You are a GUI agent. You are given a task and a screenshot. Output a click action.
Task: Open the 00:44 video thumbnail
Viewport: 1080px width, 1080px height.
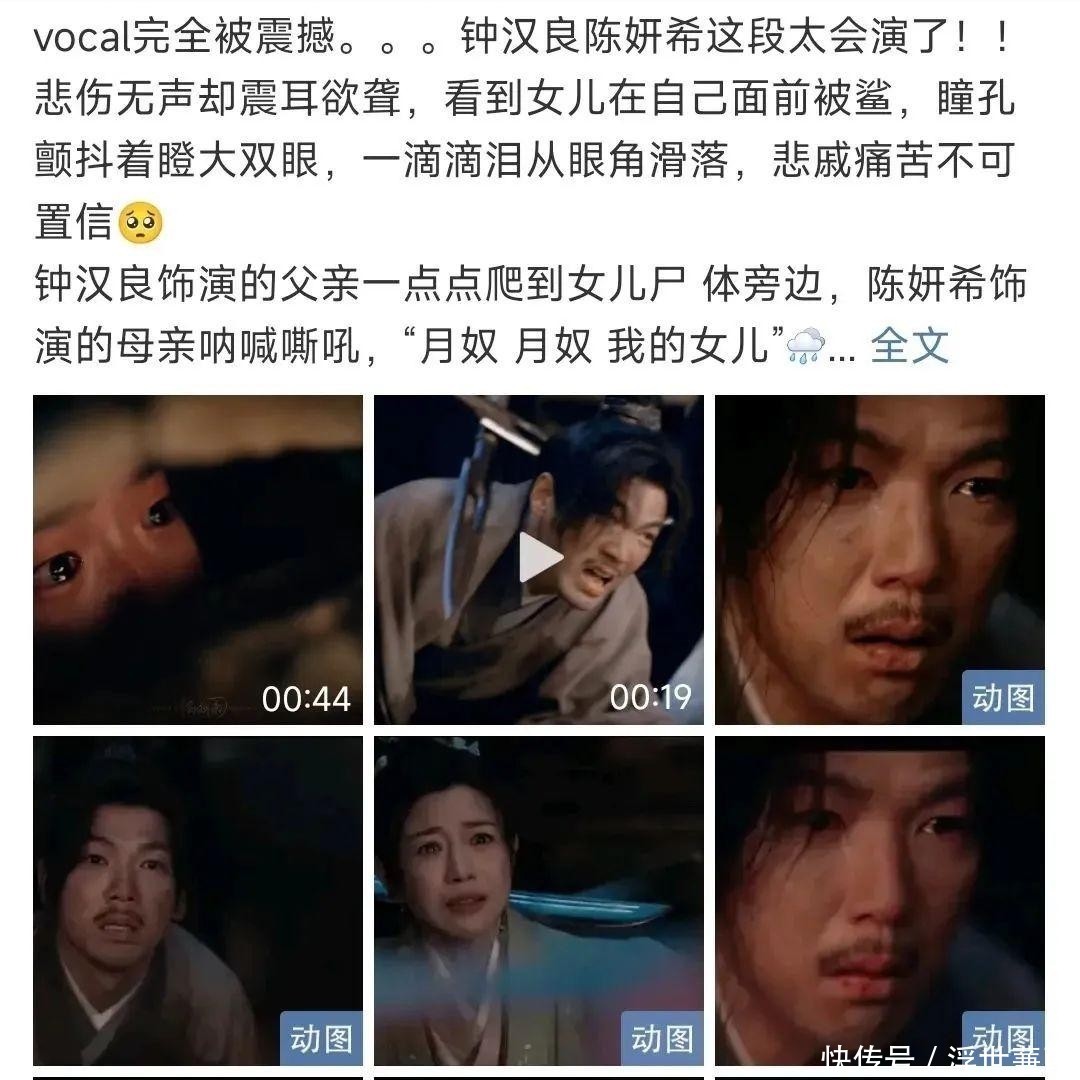(198, 559)
